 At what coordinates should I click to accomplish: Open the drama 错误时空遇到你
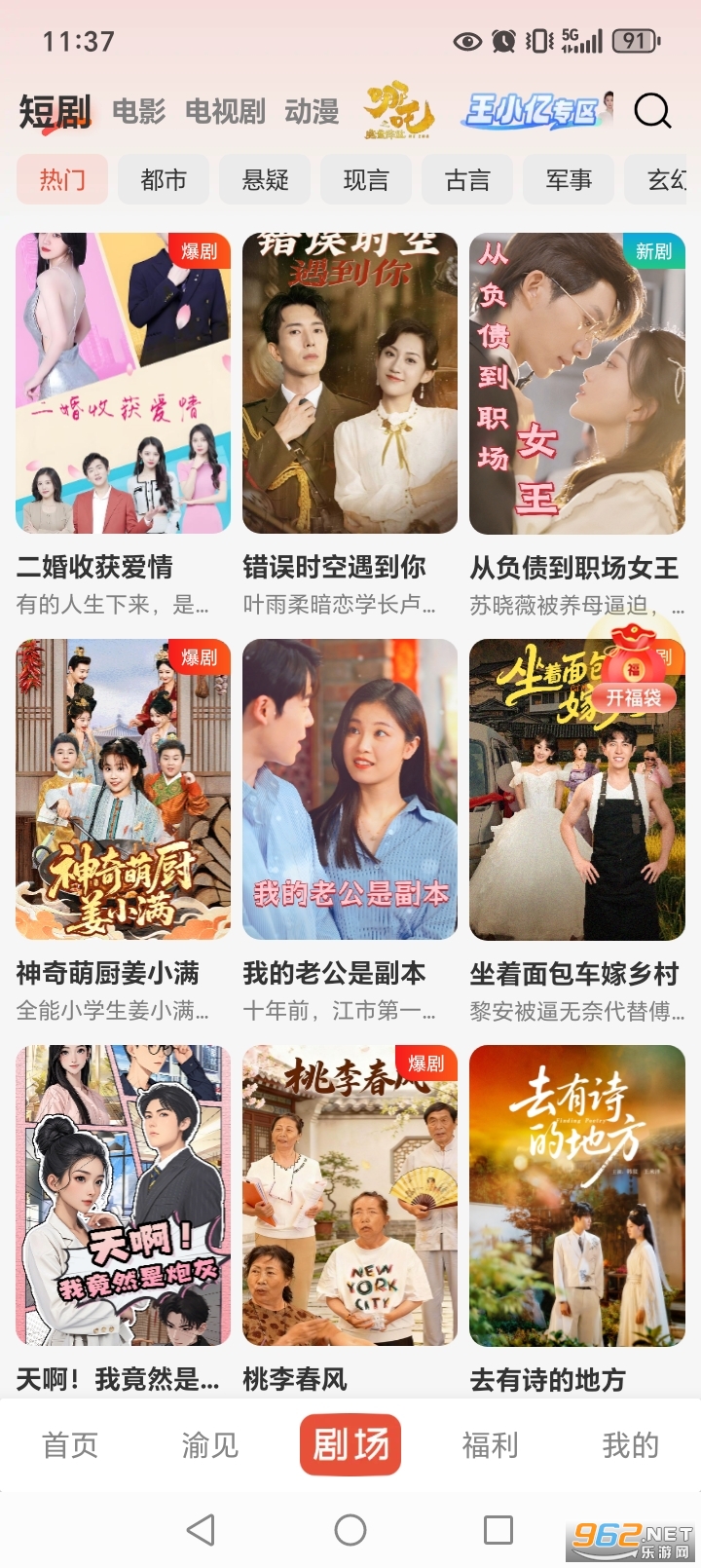coord(350,383)
